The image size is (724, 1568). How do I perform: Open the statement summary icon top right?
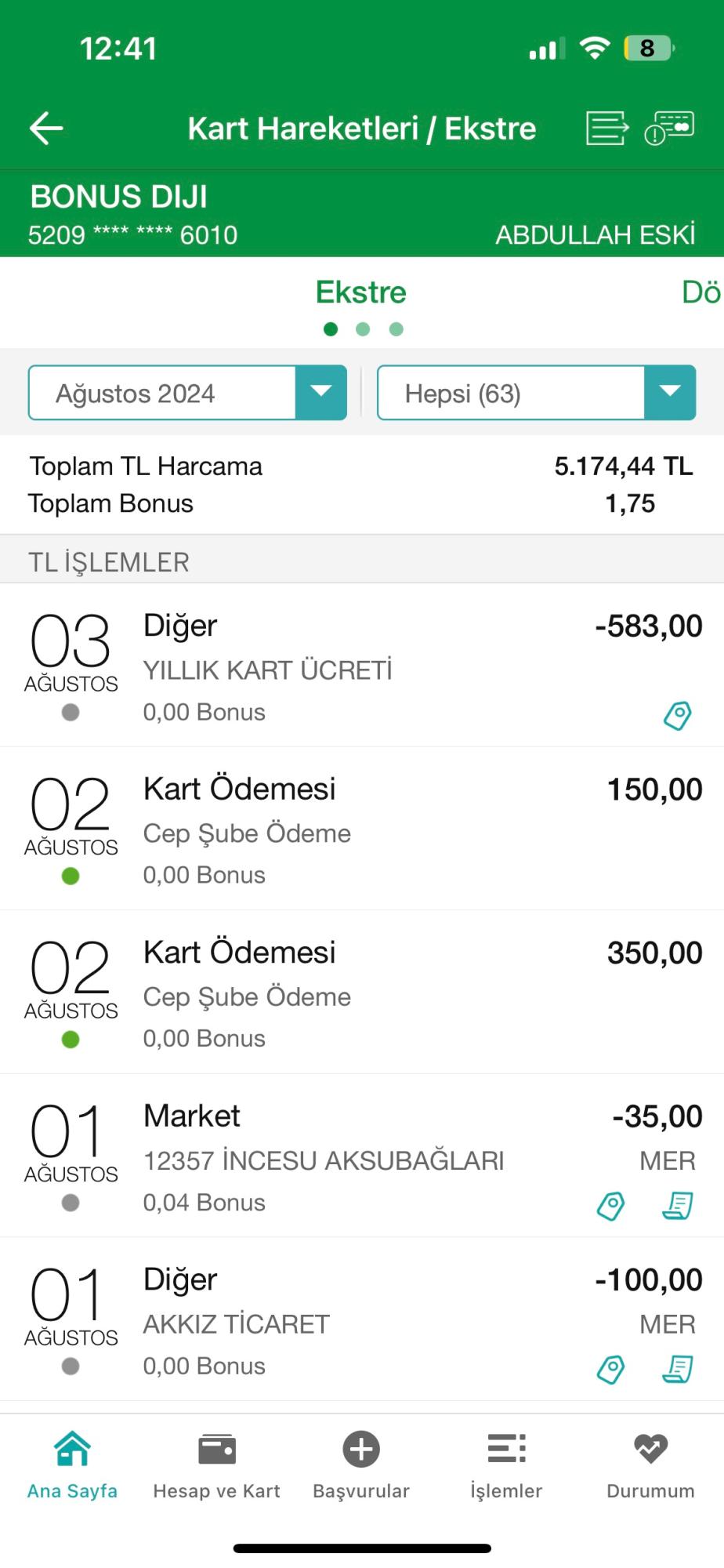(x=607, y=128)
